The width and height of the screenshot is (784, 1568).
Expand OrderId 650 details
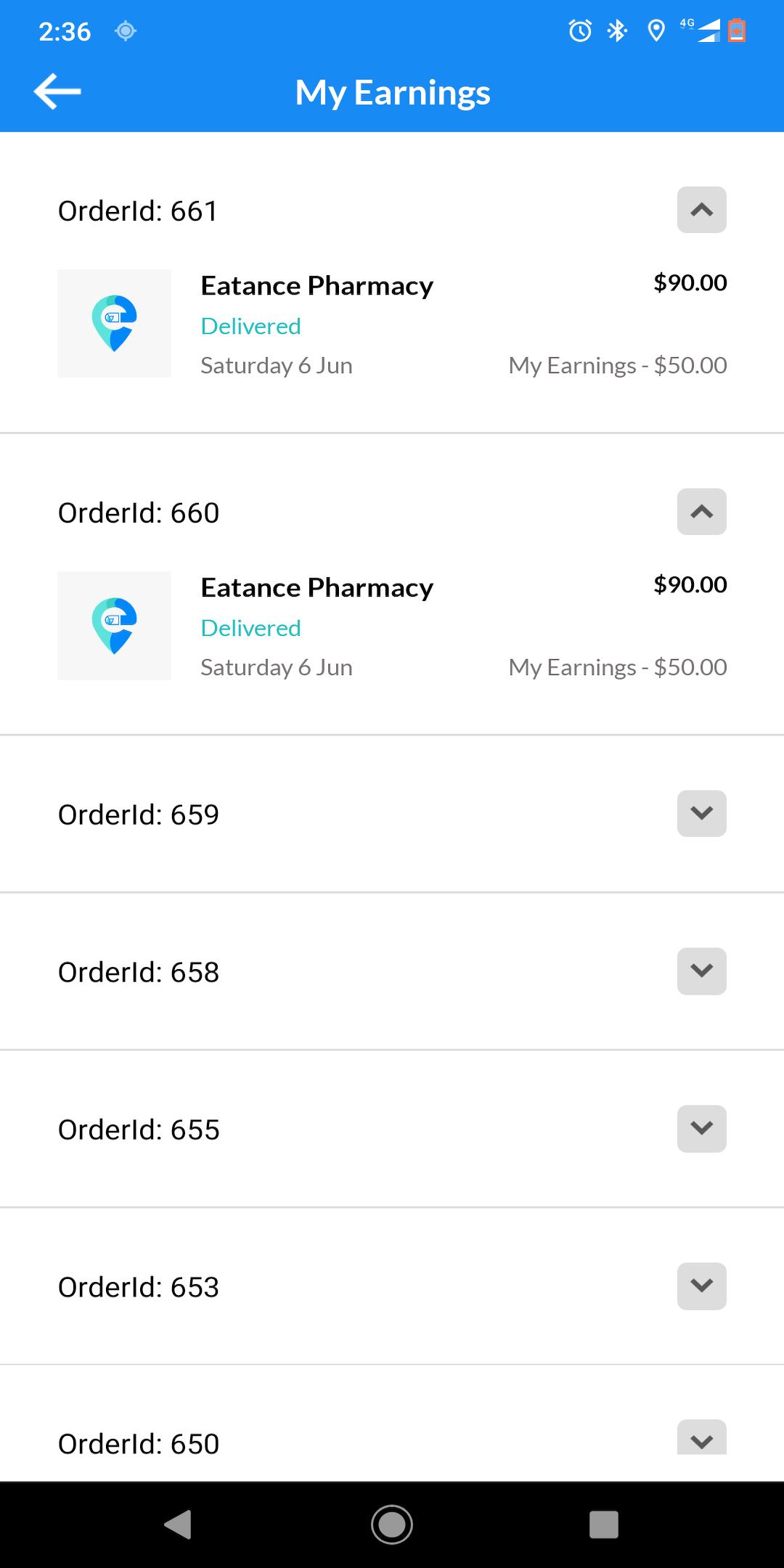(x=701, y=1437)
